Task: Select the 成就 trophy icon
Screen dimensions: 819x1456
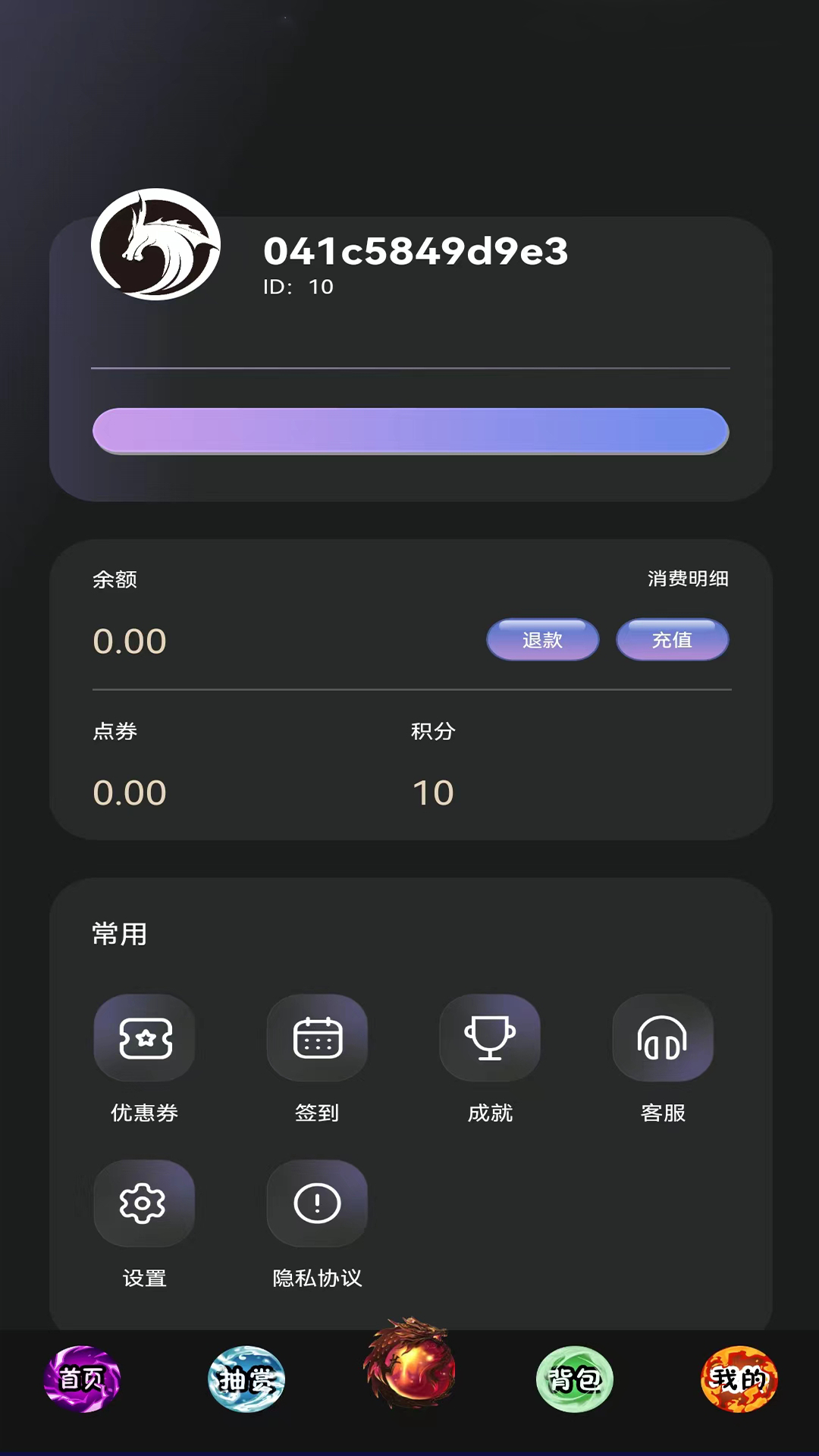Action: point(490,1038)
